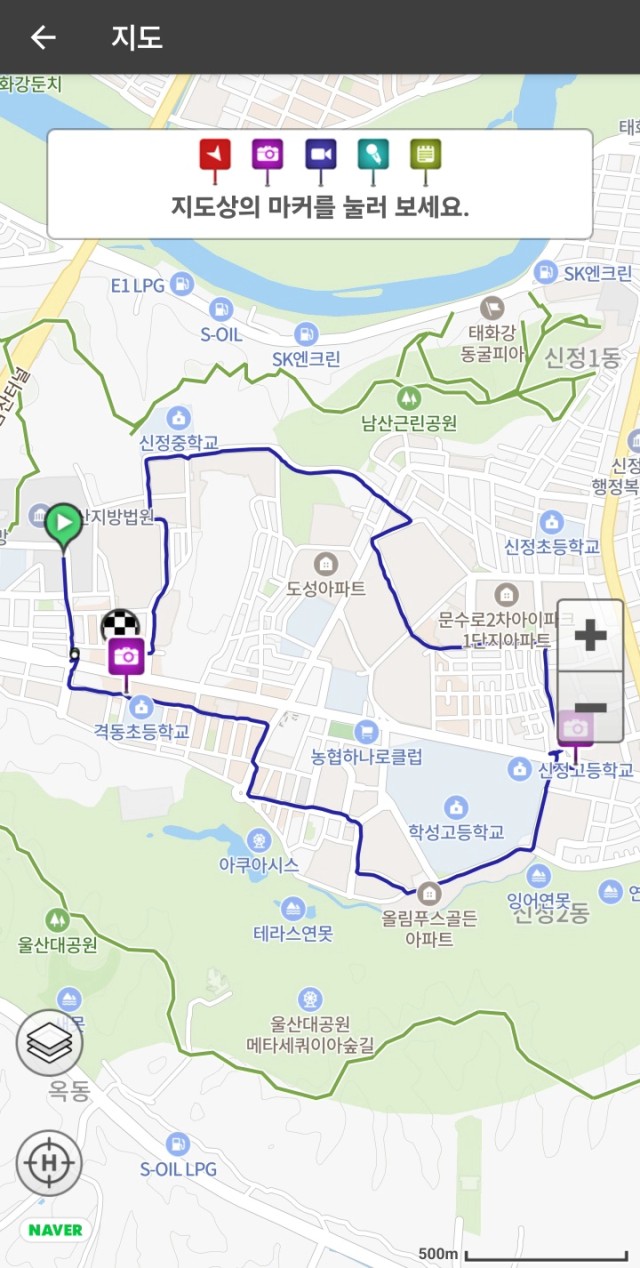640x1268 pixels.
Task: Open photo marker near 신정고등학교
Action: tap(576, 728)
